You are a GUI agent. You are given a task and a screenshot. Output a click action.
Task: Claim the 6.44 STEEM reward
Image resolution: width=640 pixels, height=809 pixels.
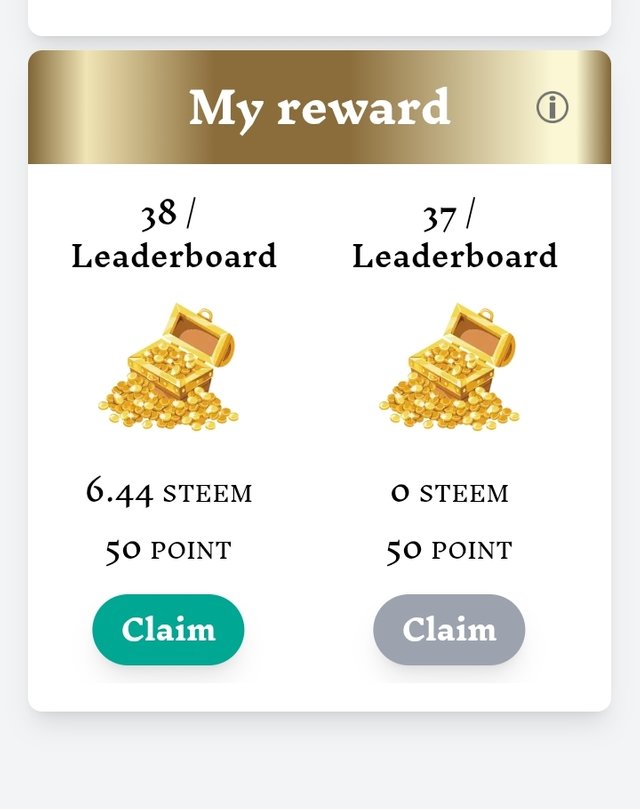(168, 630)
